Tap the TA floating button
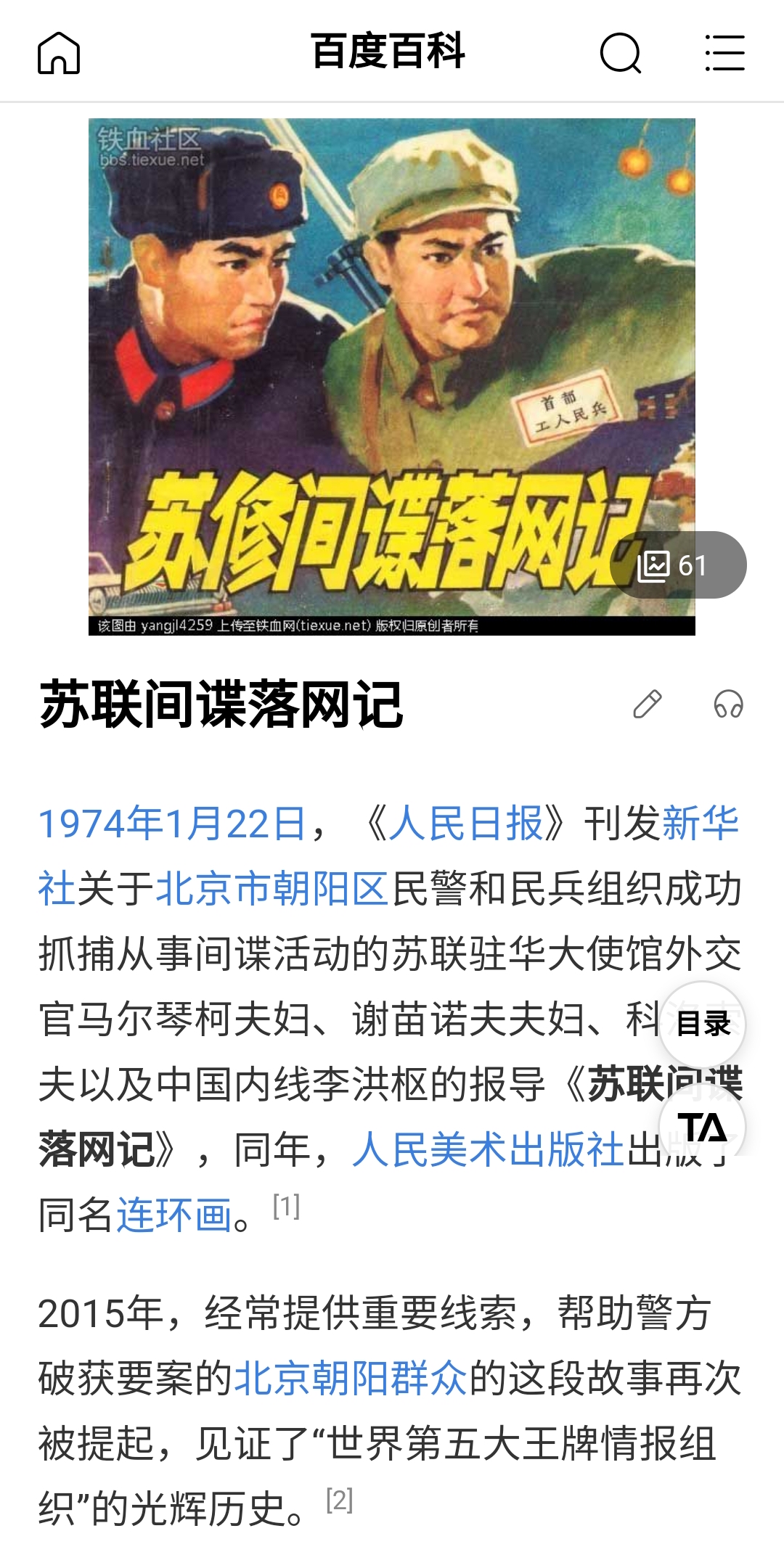This screenshot has height=1568, width=784. pyautogui.click(x=703, y=1127)
